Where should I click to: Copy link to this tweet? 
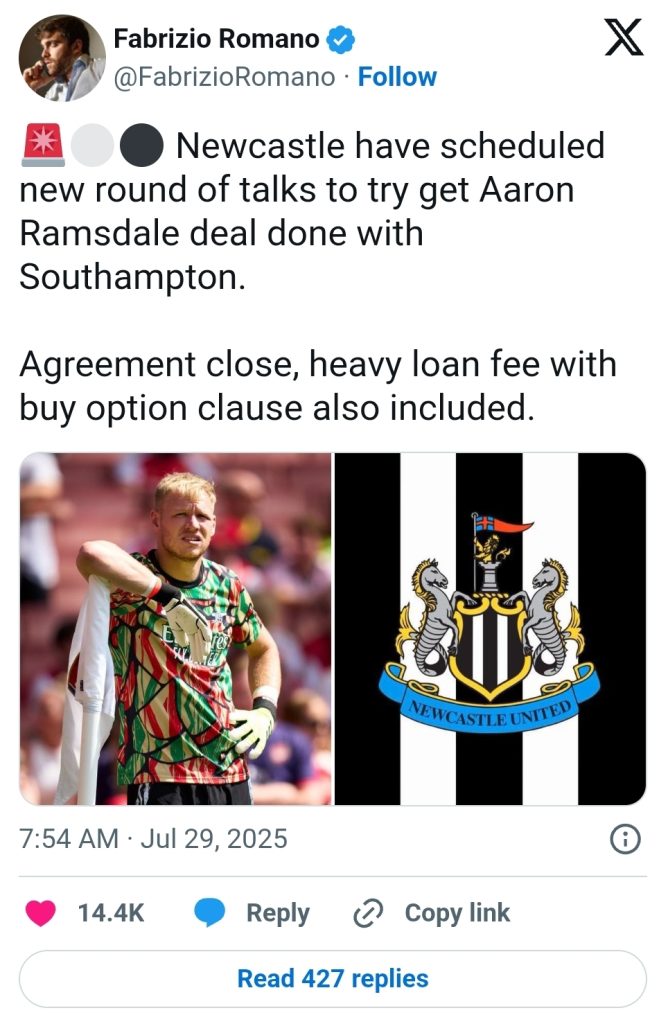pyautogui.click(x=432, y=913)
